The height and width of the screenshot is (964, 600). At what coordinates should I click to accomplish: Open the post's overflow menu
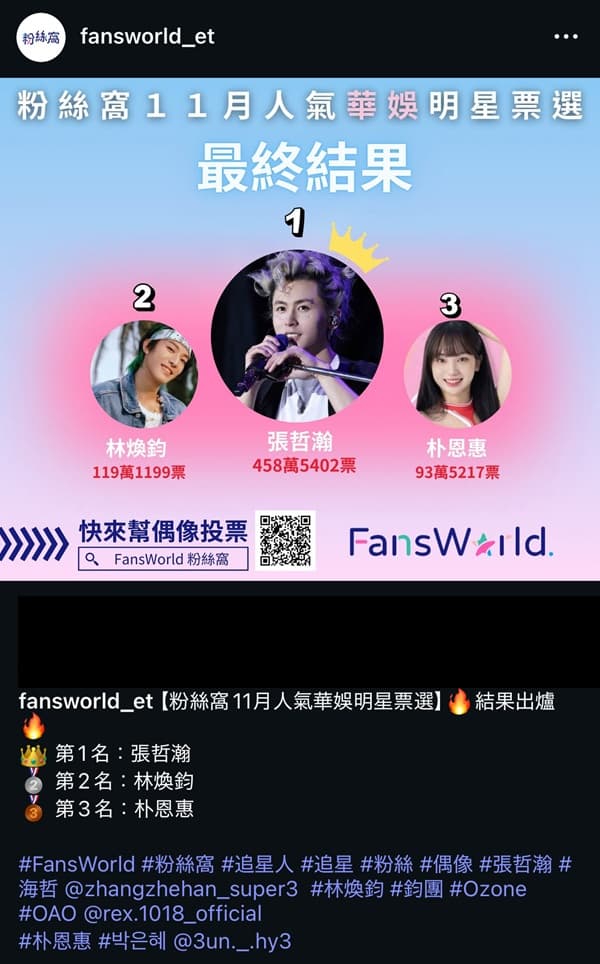(565, 37)
